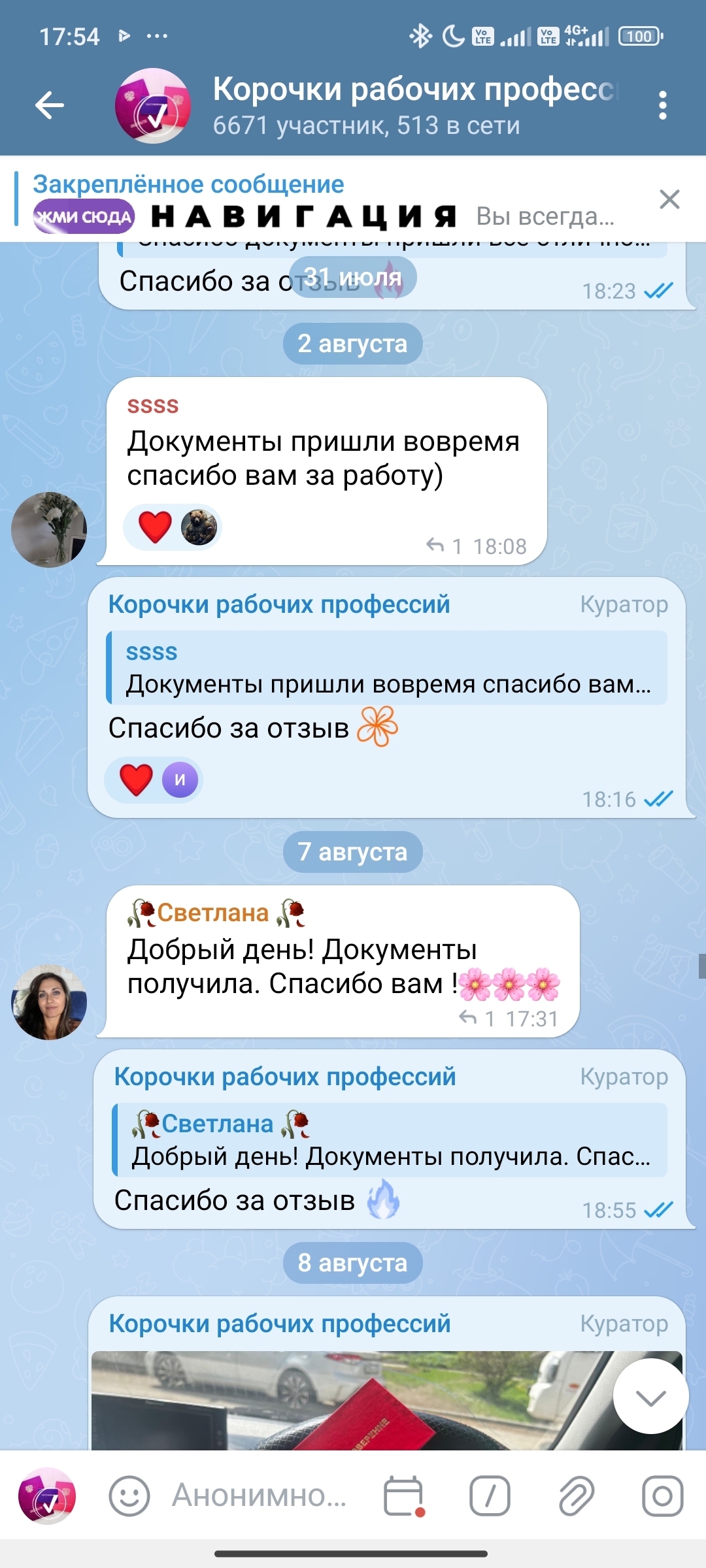Open the profile photo of ssss
The image size is (706, 1568).
(49, 529)
